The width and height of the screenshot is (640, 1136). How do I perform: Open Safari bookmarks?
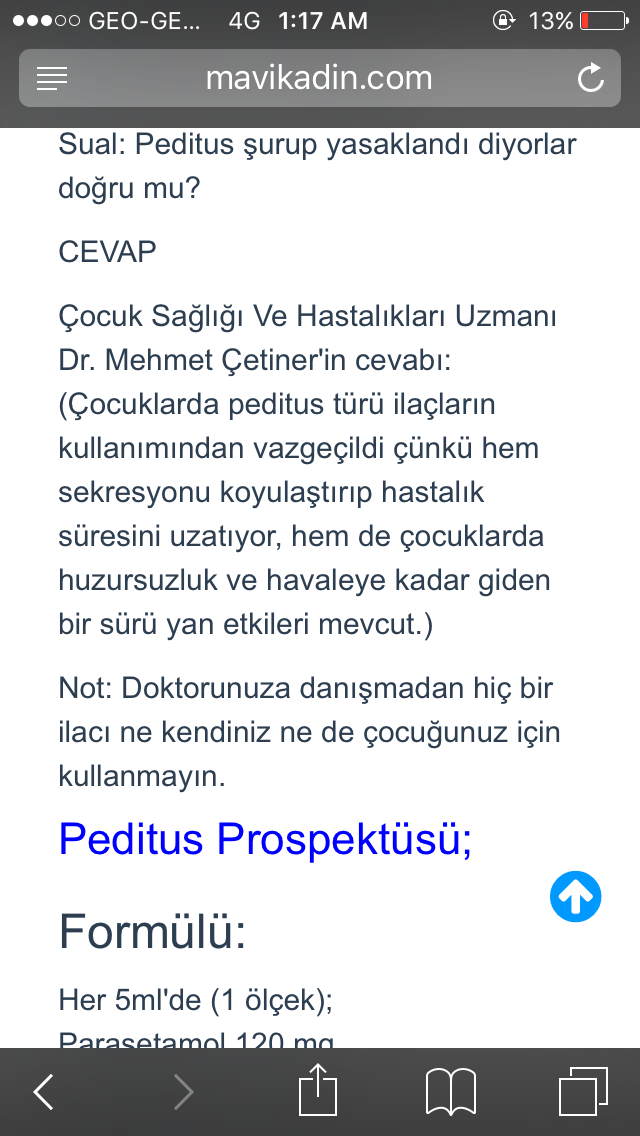point(450,1092)
